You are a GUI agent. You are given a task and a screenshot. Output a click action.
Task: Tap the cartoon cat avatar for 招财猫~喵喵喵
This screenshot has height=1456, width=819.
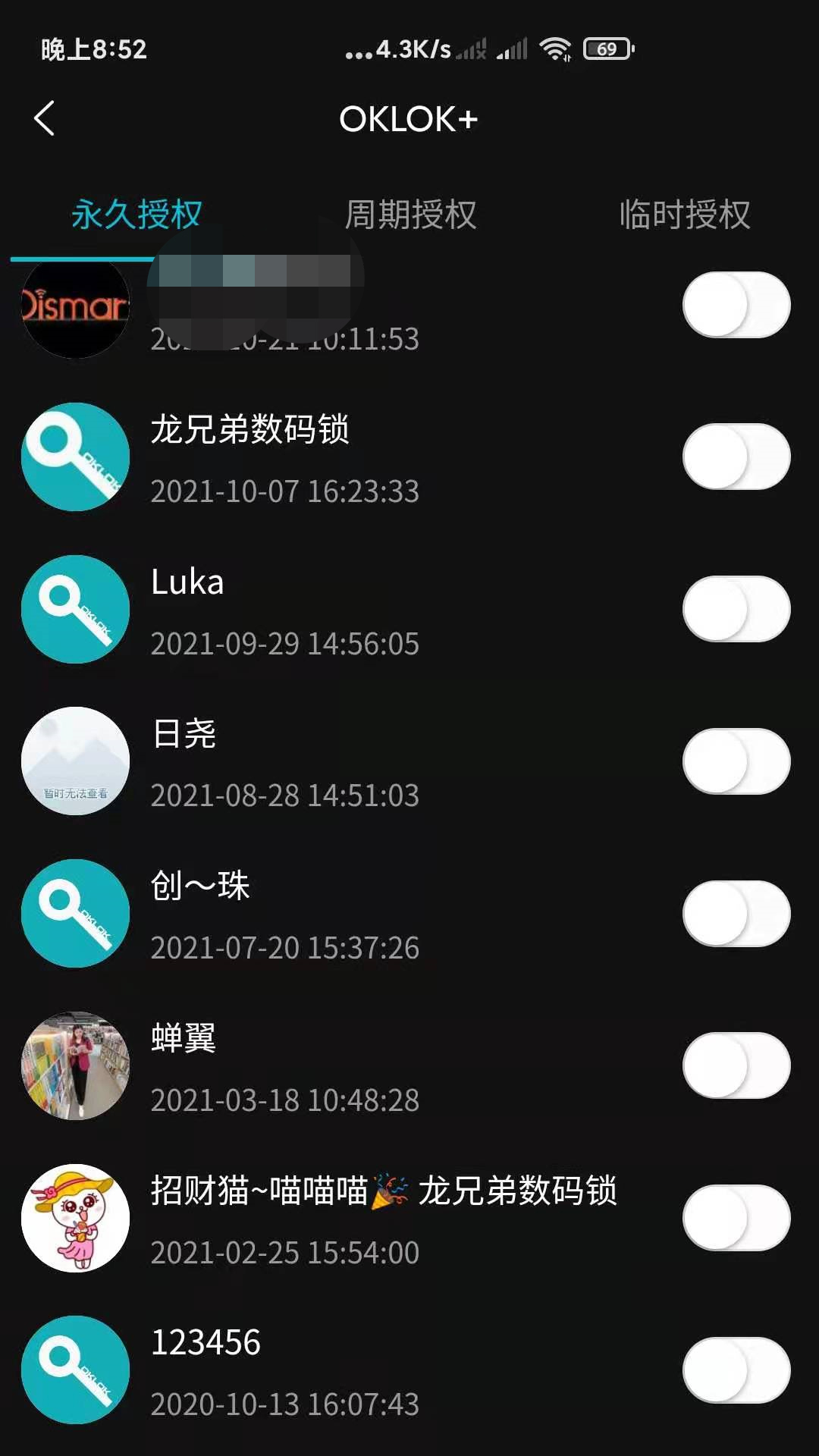[74, 1217]
